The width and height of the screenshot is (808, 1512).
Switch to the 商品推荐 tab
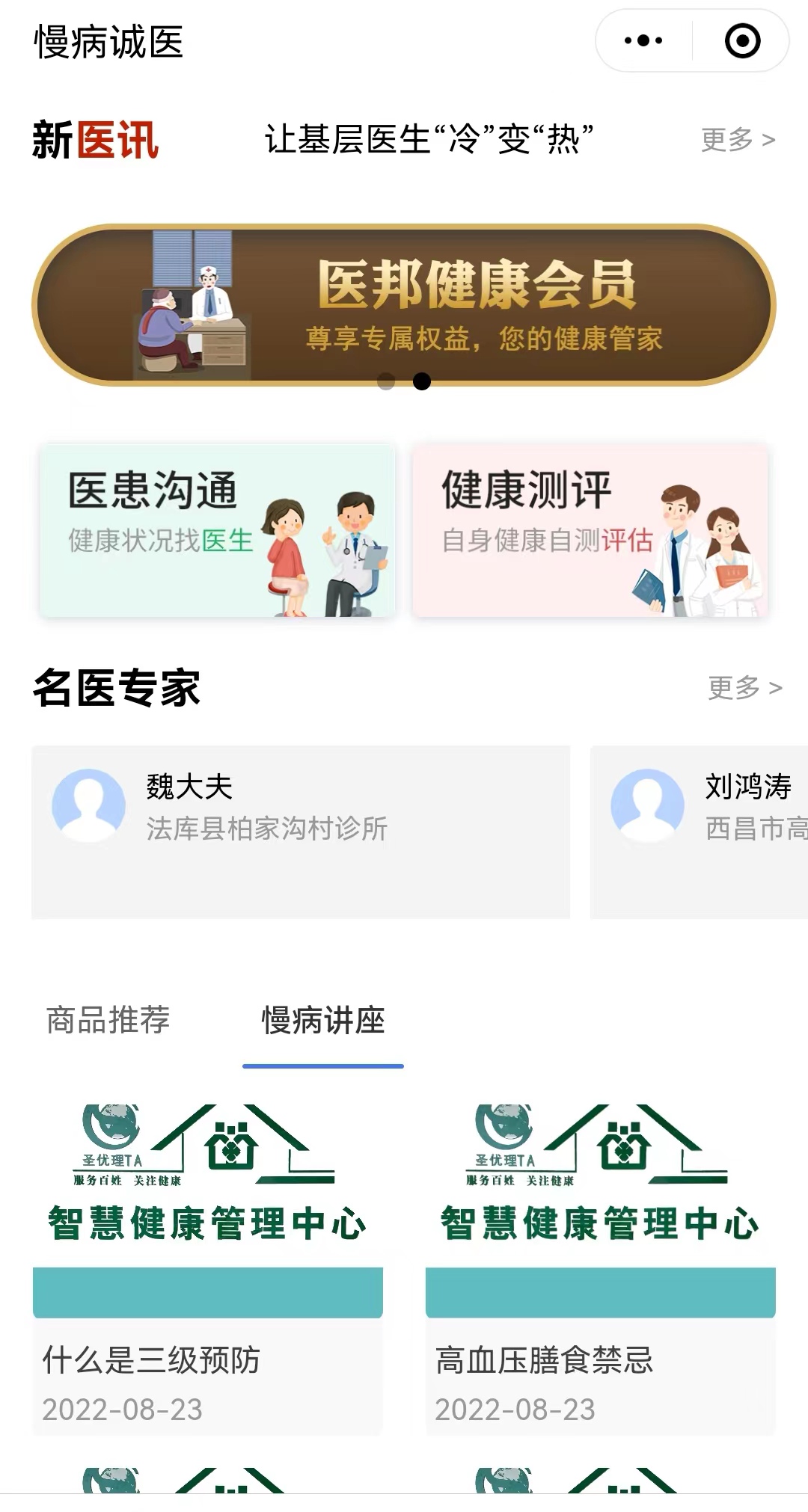[x=108, y=1020]
